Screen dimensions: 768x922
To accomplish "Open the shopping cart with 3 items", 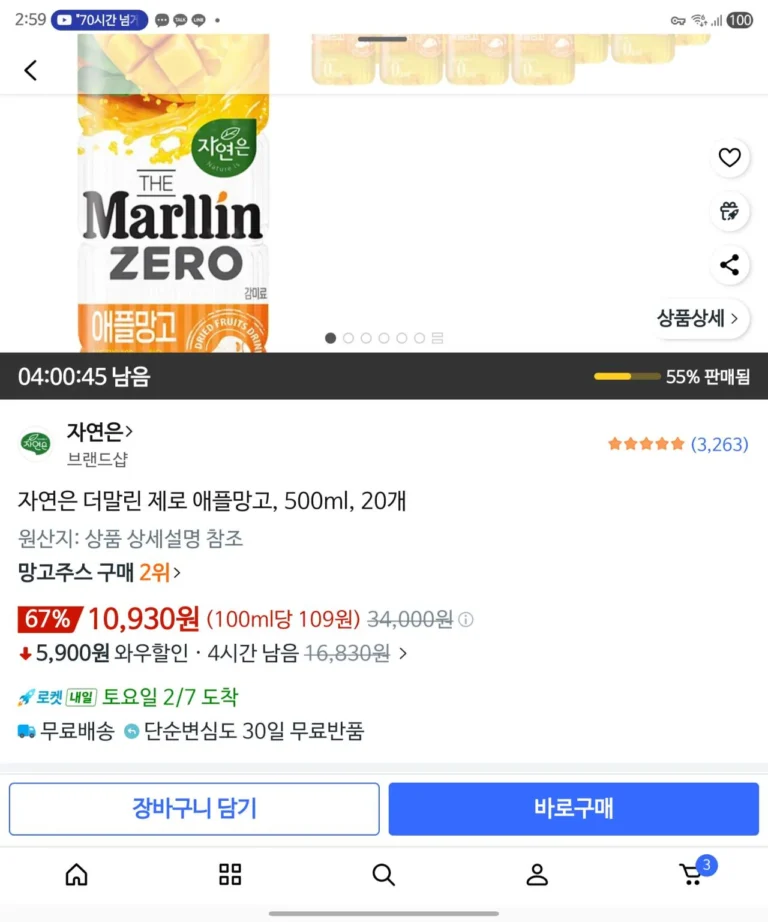I will pos(692,875).
